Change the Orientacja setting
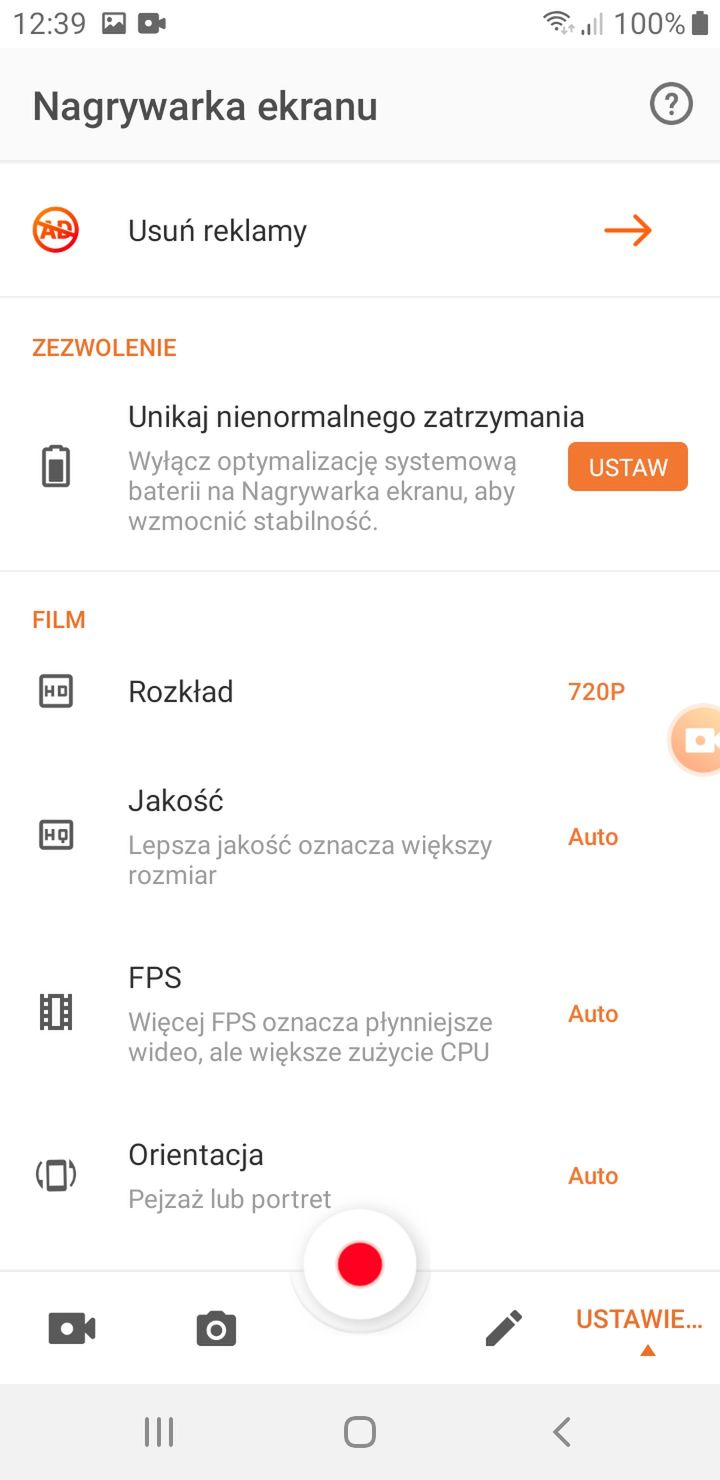Image resolution: width=720 pixels, height=1480 pixels. tap(360, 1175)
